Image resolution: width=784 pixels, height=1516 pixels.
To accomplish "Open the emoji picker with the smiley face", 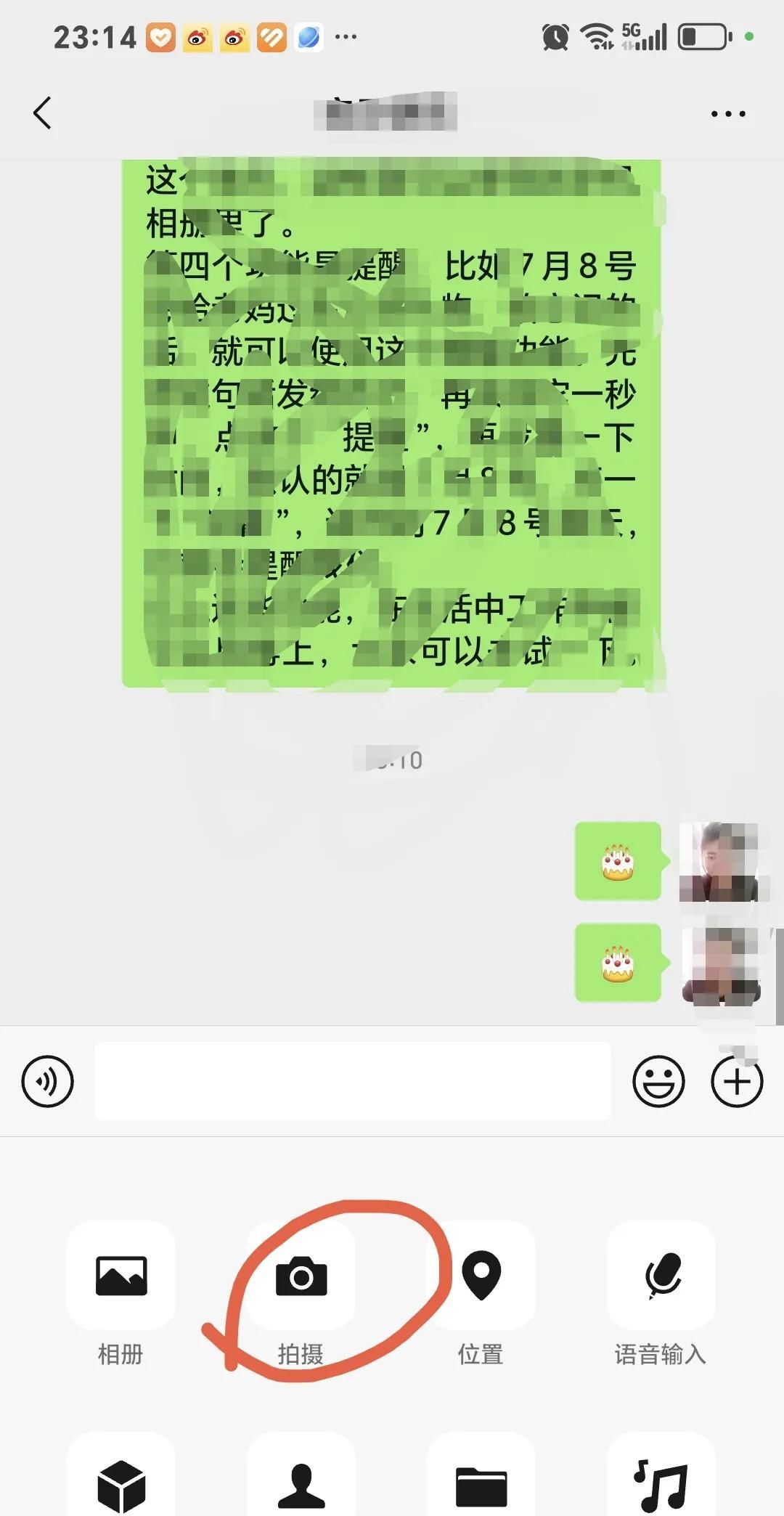I will point(658,1082).
